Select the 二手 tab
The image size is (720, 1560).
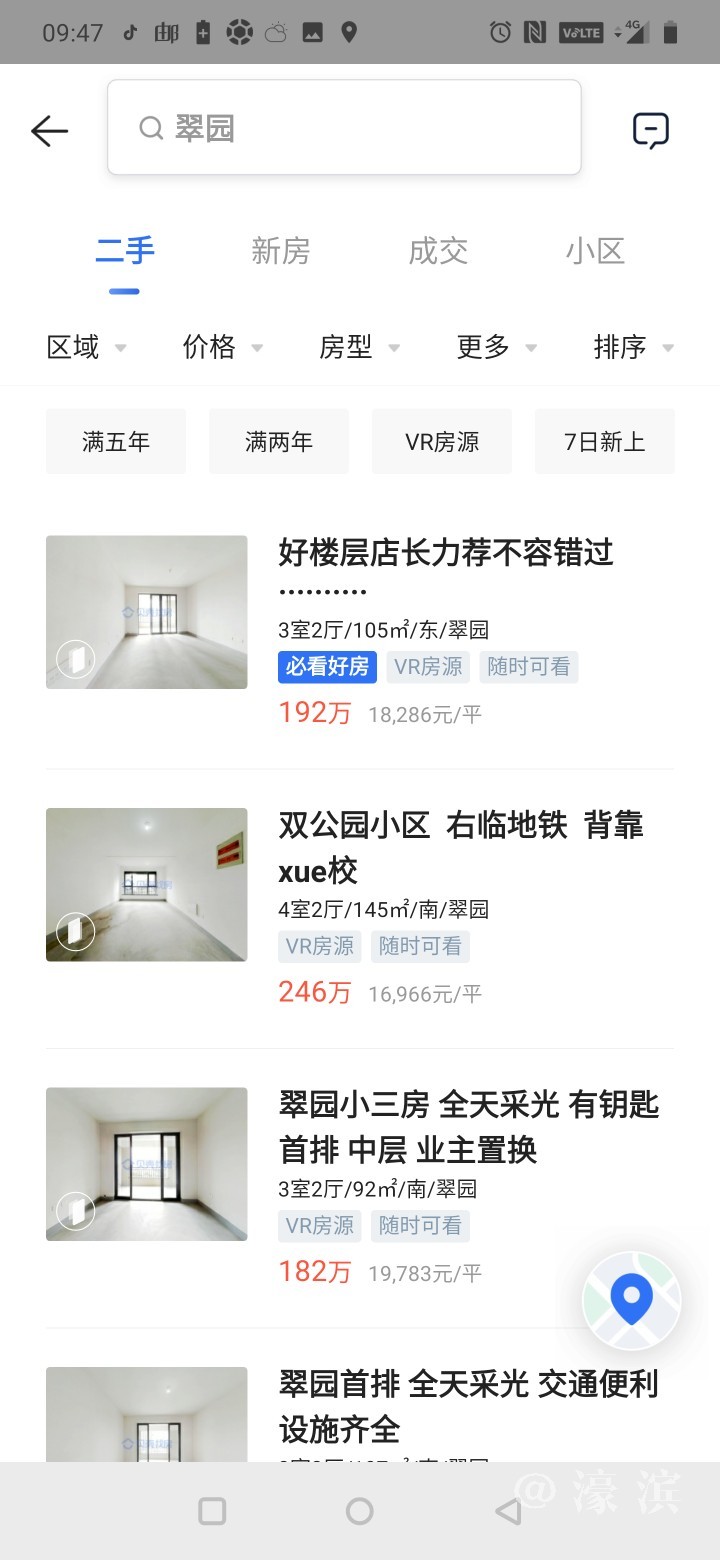(x=125, y=251)
